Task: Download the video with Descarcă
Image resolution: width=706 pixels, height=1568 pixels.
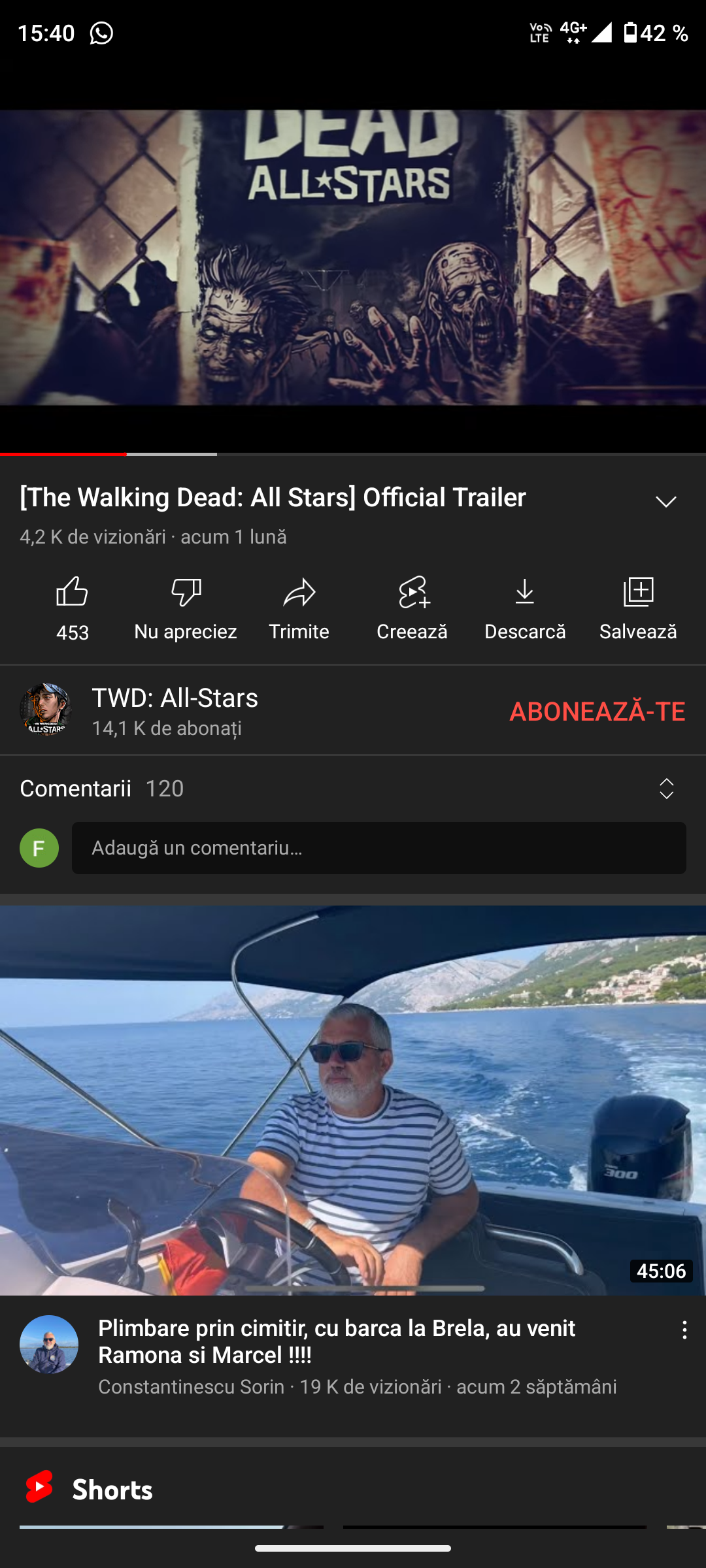Action: point(525,608)
